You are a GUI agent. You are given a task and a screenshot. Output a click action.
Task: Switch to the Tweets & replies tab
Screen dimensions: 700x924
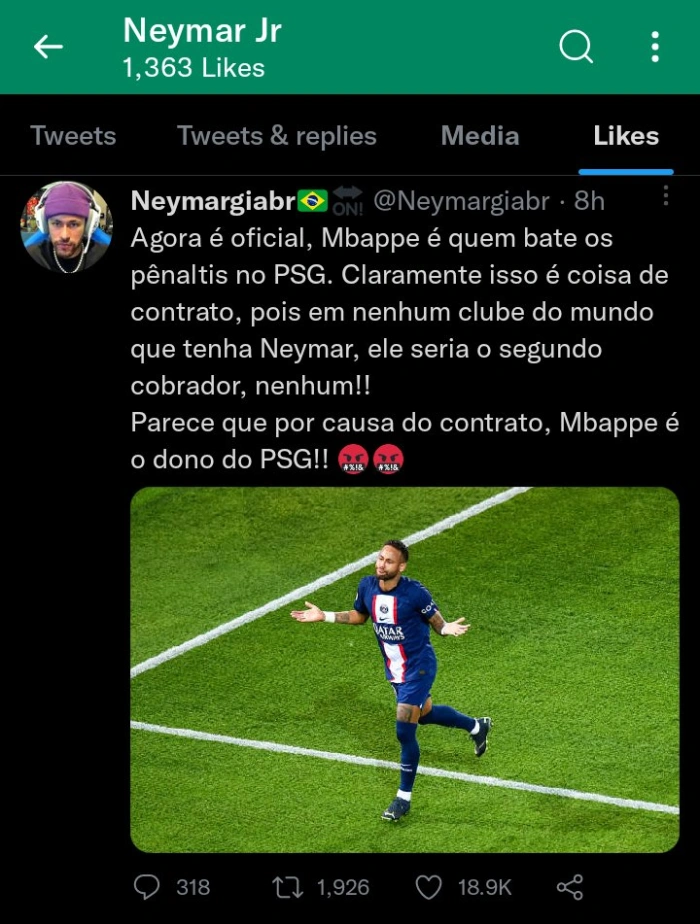[277, 136]
